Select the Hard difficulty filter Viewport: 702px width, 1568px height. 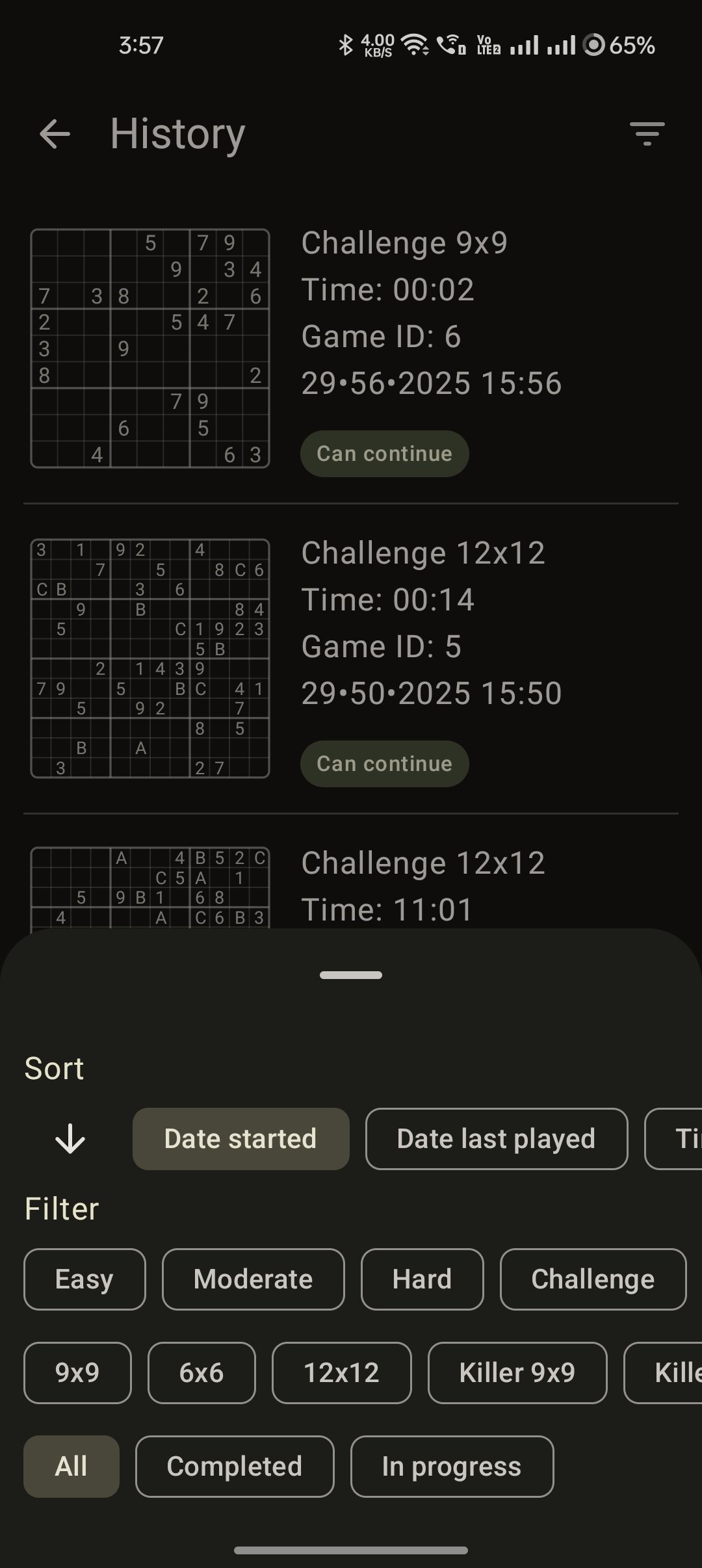[422, 1279]
